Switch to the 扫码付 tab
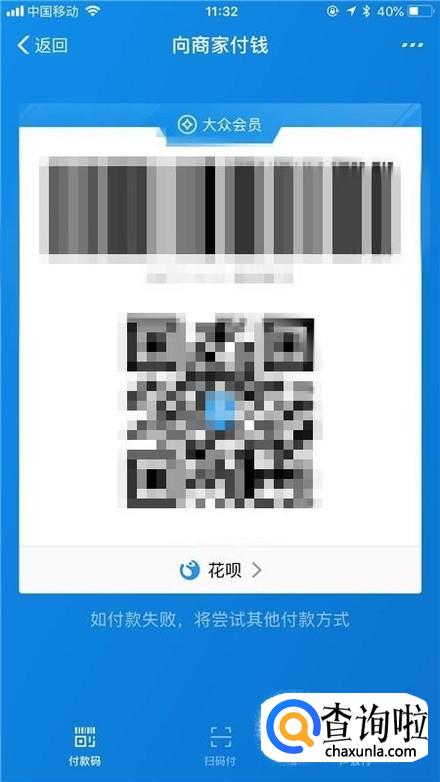Viewport: 440px width, 782px height. (220, 746)
